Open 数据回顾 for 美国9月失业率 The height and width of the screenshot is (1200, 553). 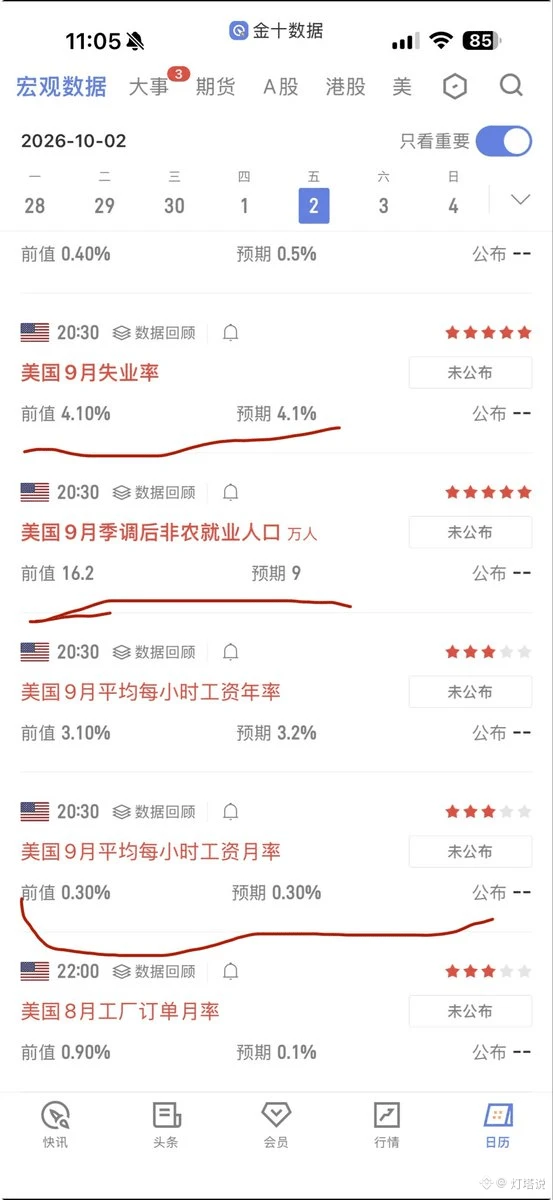coord(154,333)
